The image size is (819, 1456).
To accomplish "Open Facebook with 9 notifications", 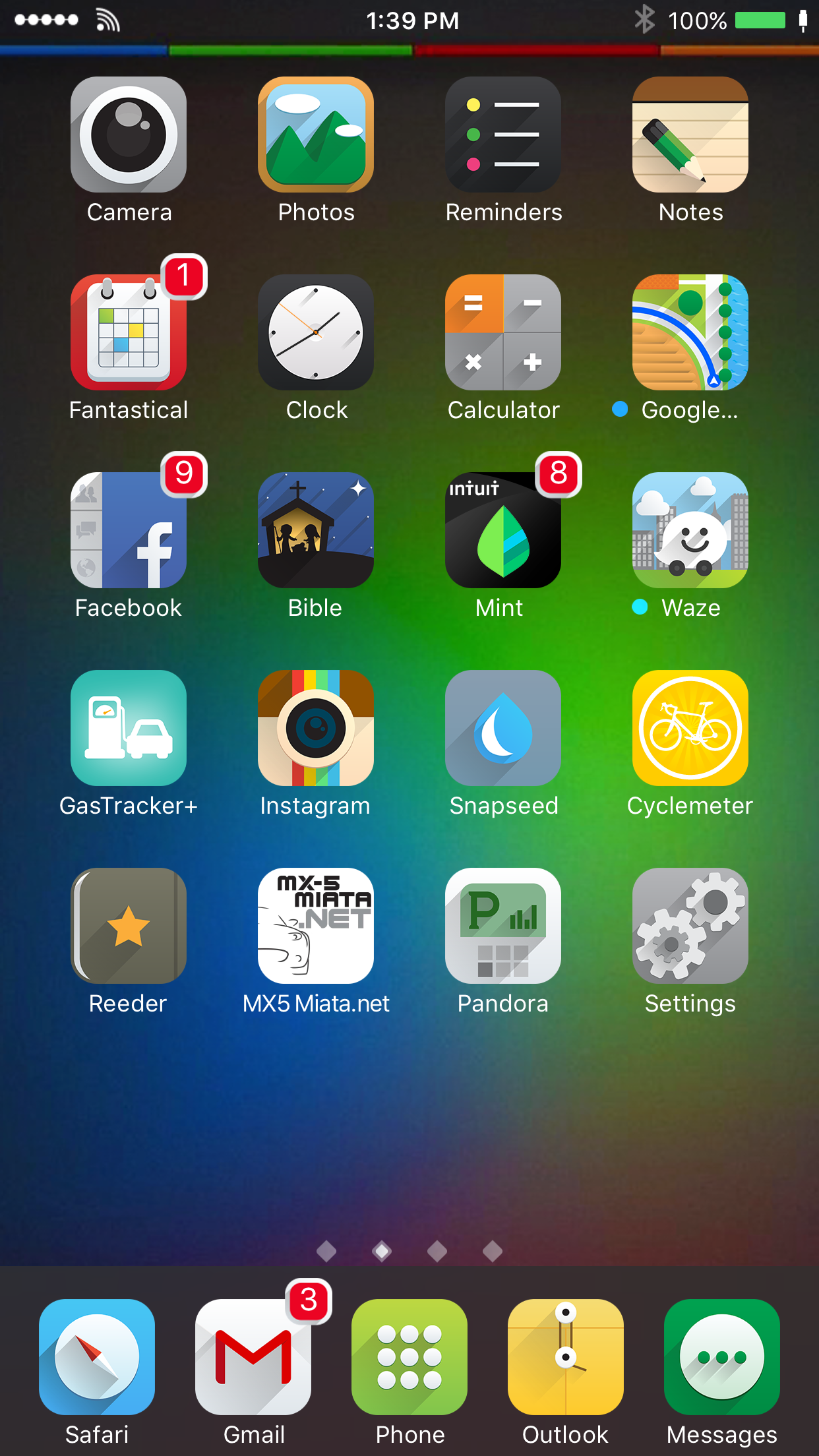I will 129,530.
